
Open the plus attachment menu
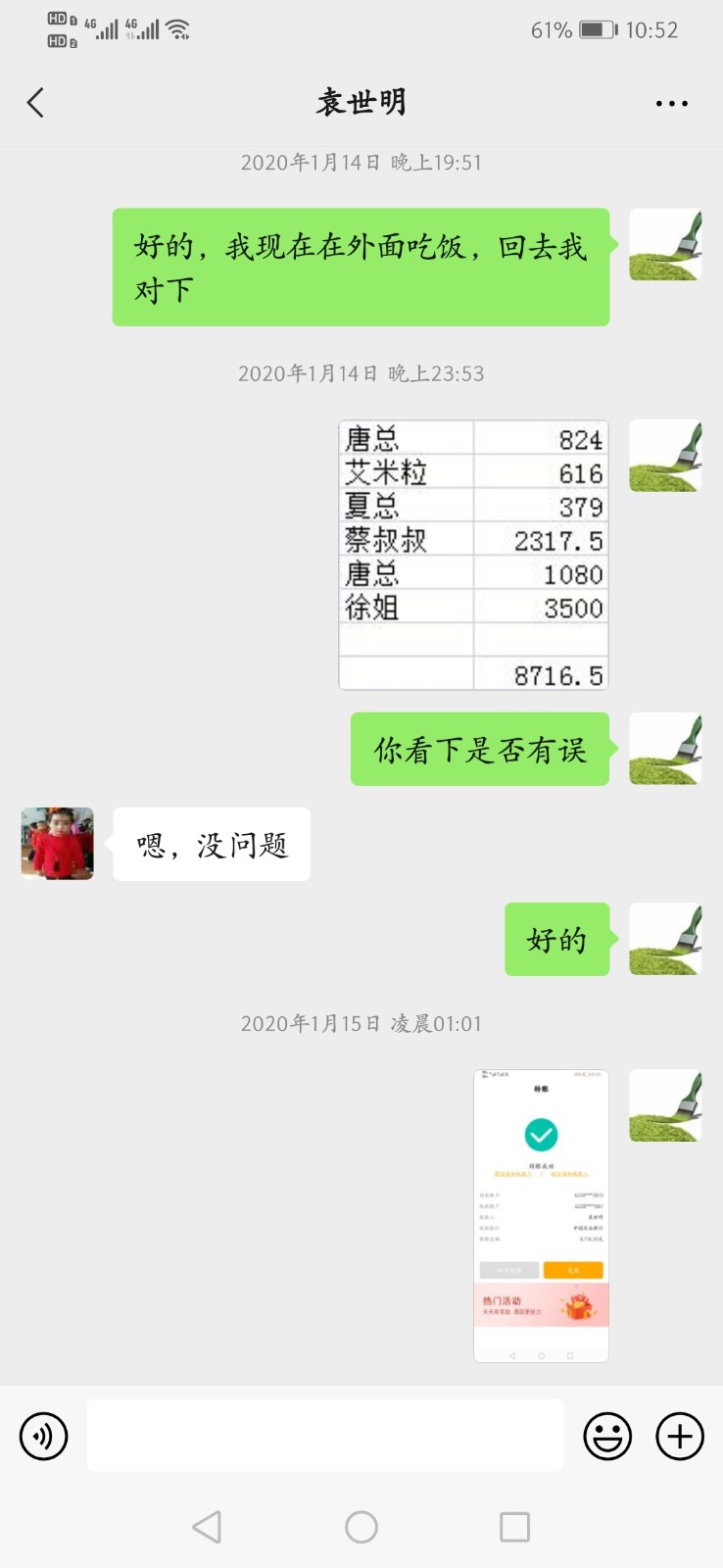(680, 1437)
